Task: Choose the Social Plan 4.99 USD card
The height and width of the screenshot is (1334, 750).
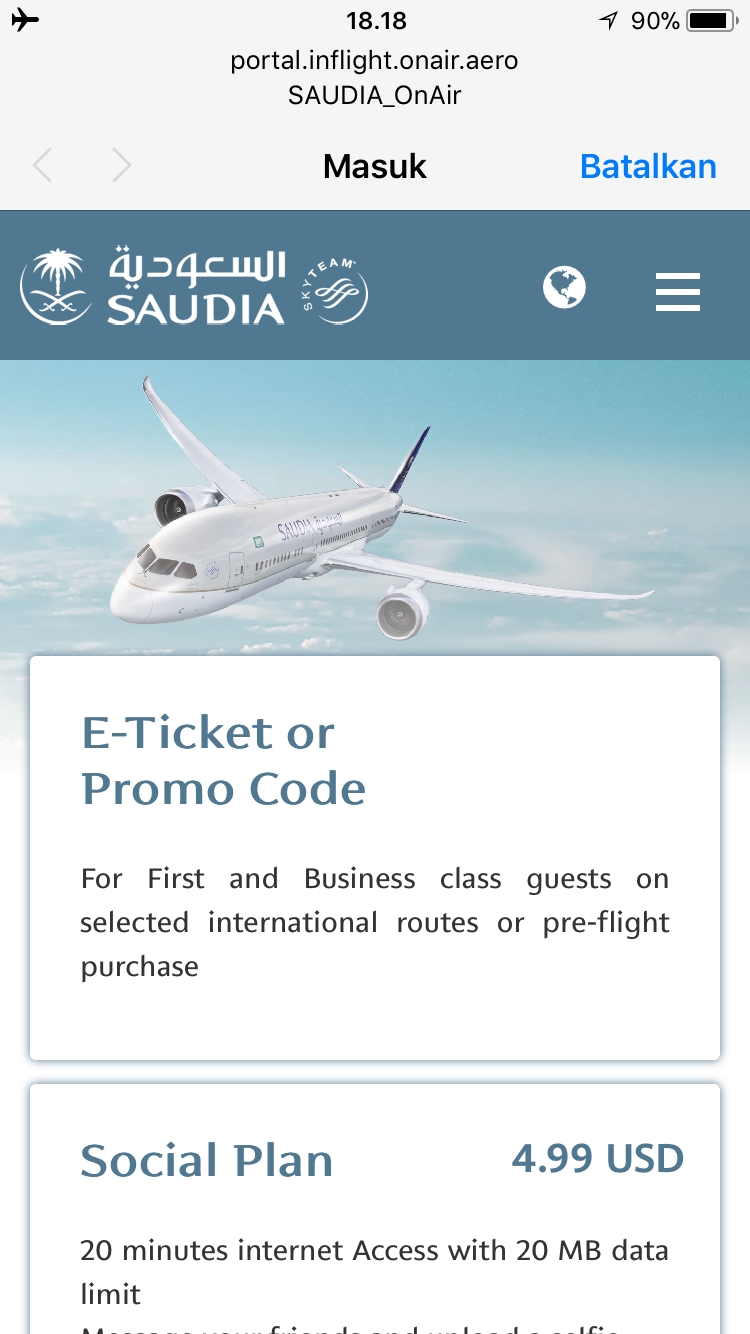Action: (x=375, y=1210)
